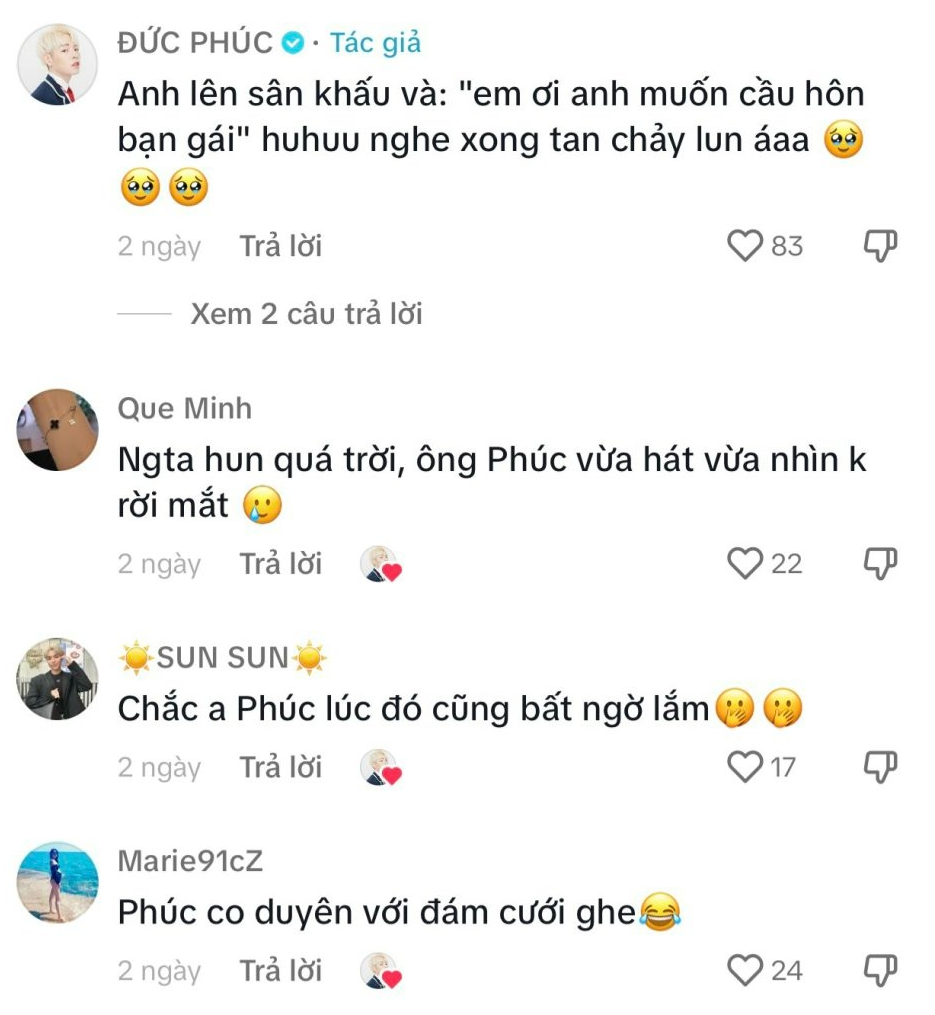The image size is (935, 1015).
Task: Dislike SUN SUN's comment
Action: point(880,767)
